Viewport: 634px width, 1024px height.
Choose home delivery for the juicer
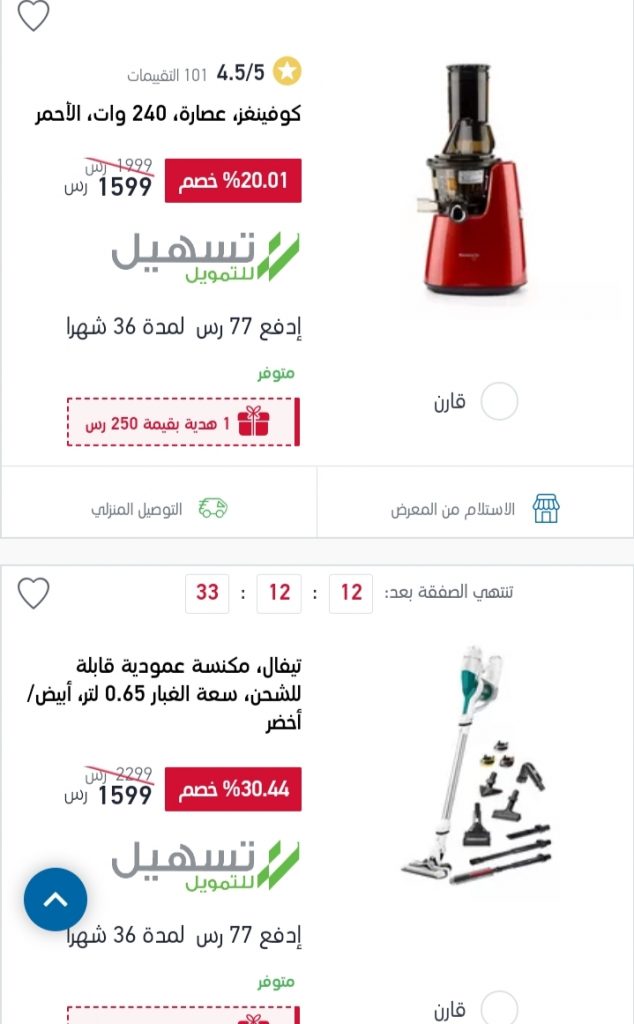[159, 508]
